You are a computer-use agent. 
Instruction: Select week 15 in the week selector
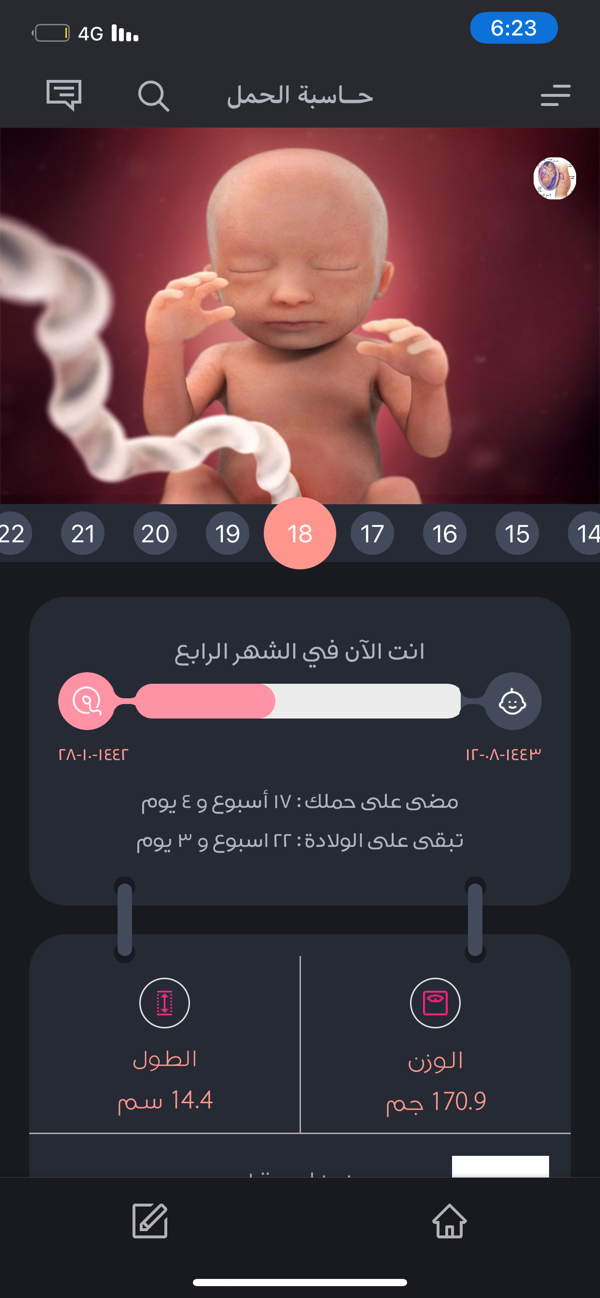(517, 534)
